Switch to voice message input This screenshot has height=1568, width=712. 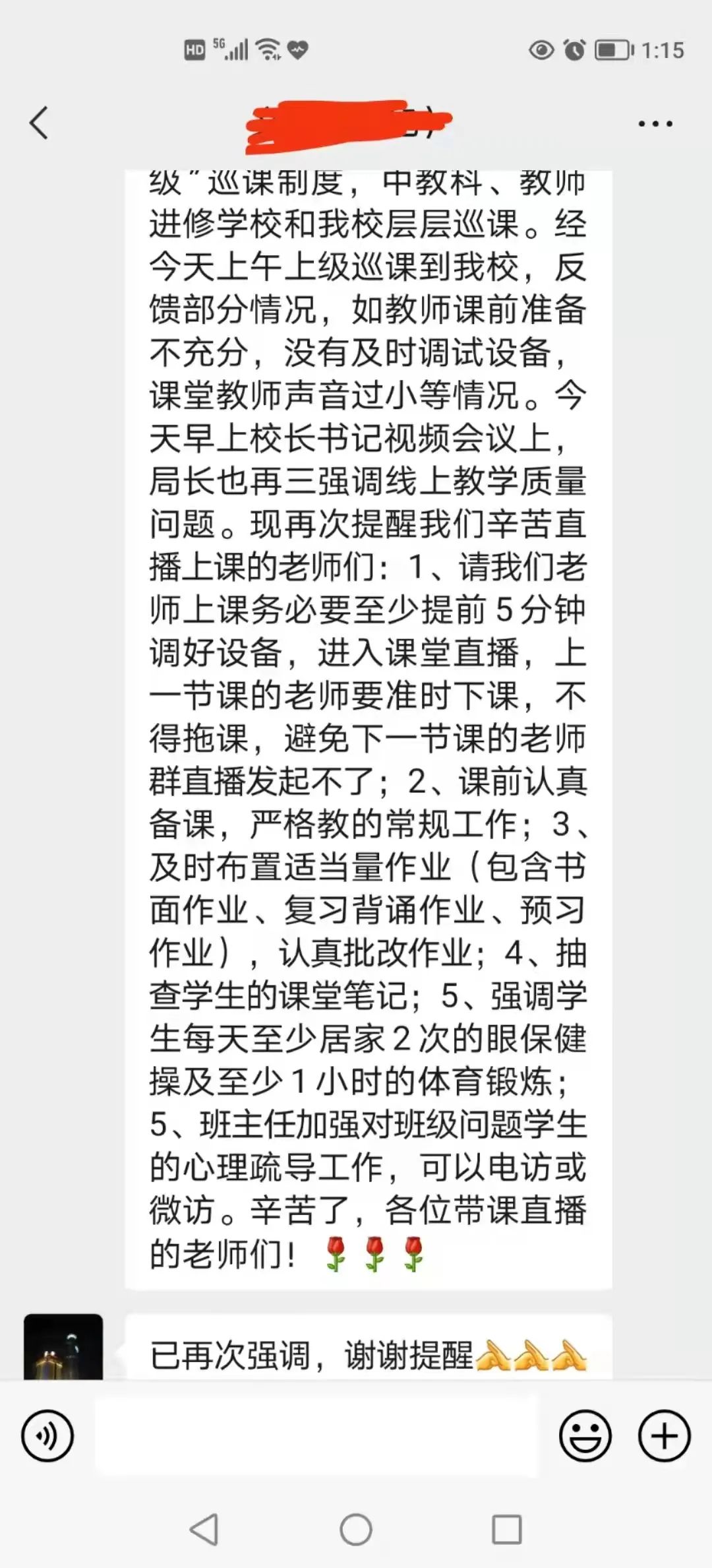(x=47, y=1436)
